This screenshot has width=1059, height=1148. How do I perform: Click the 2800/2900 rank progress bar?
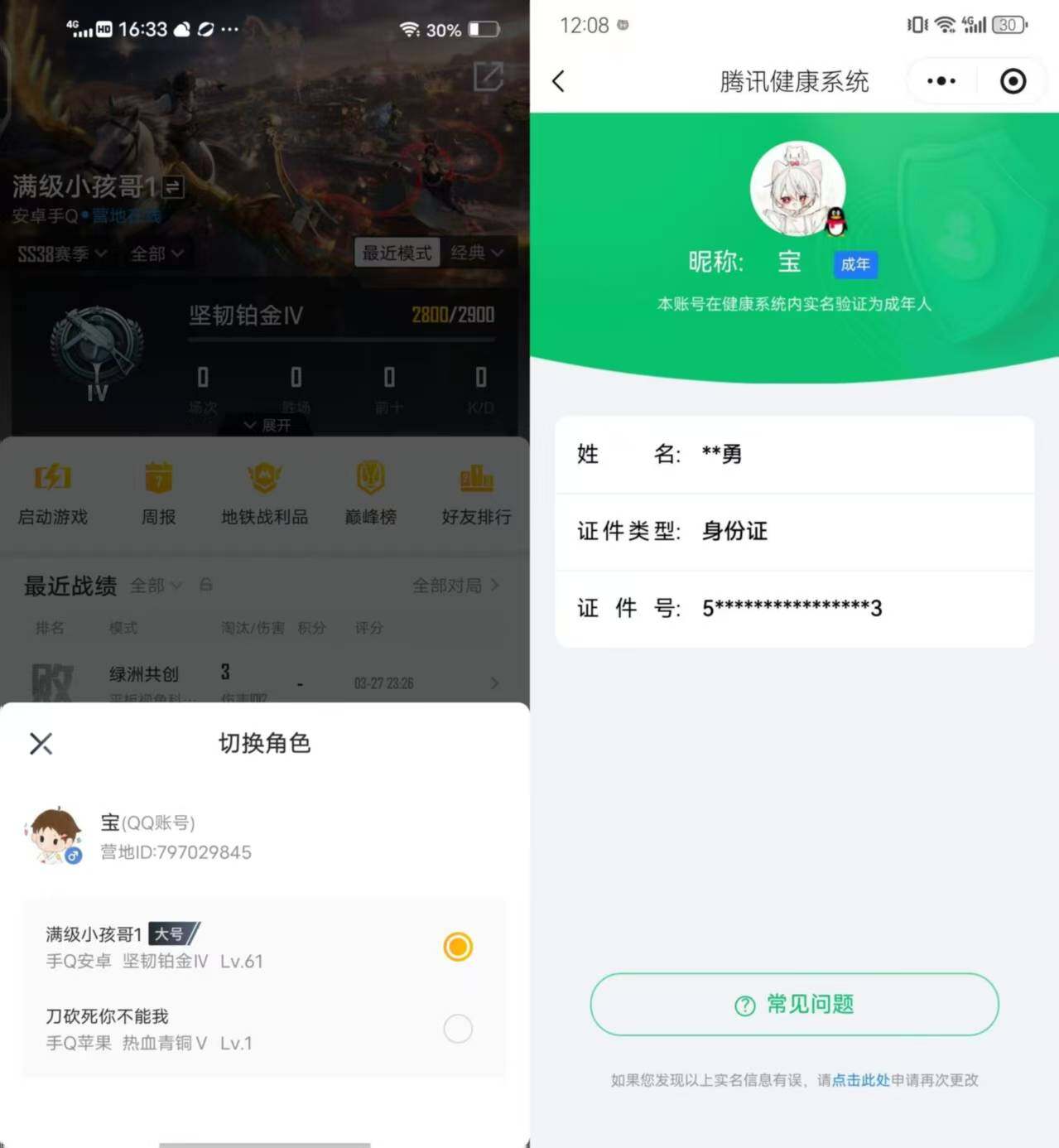452,315
